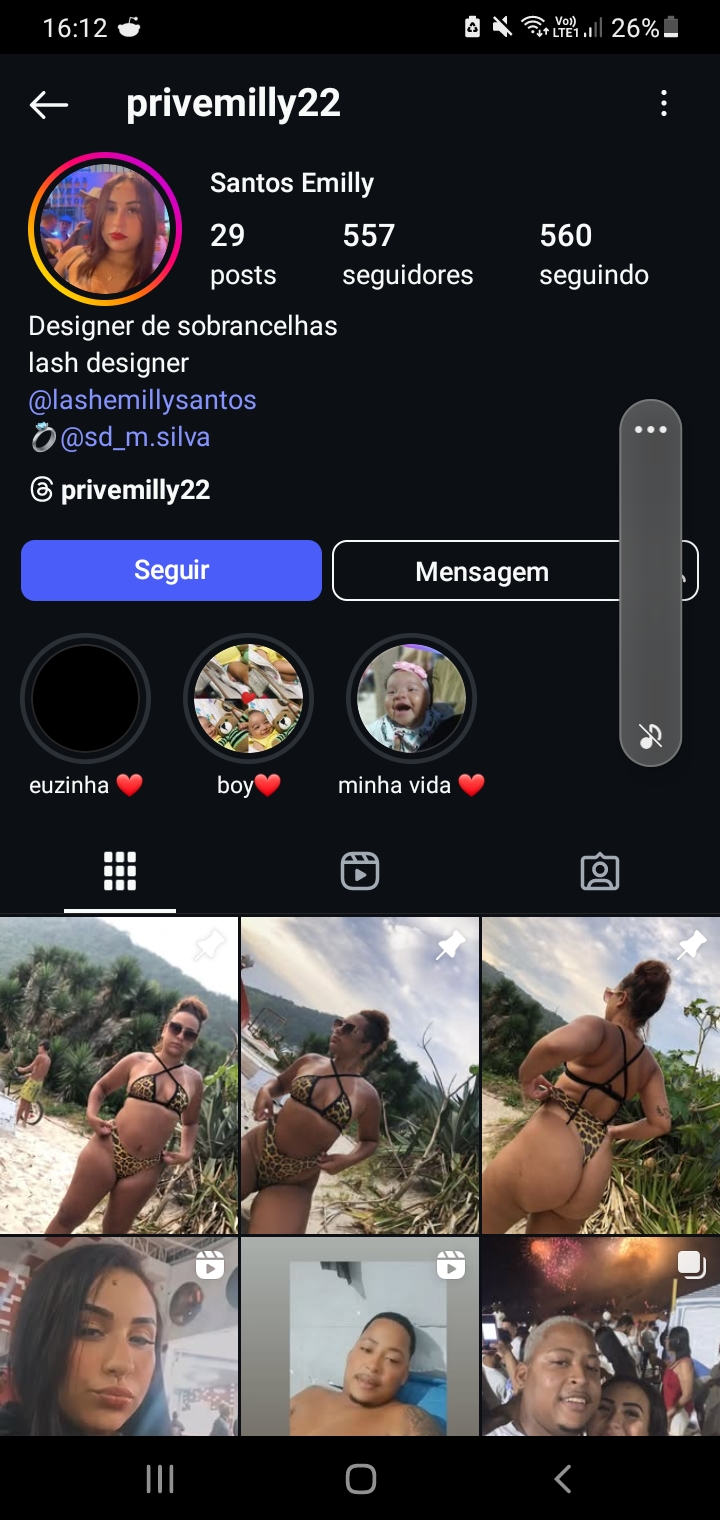Open the fireworks selfie carousel post
720x1520 pixels.
point(600,1336)
